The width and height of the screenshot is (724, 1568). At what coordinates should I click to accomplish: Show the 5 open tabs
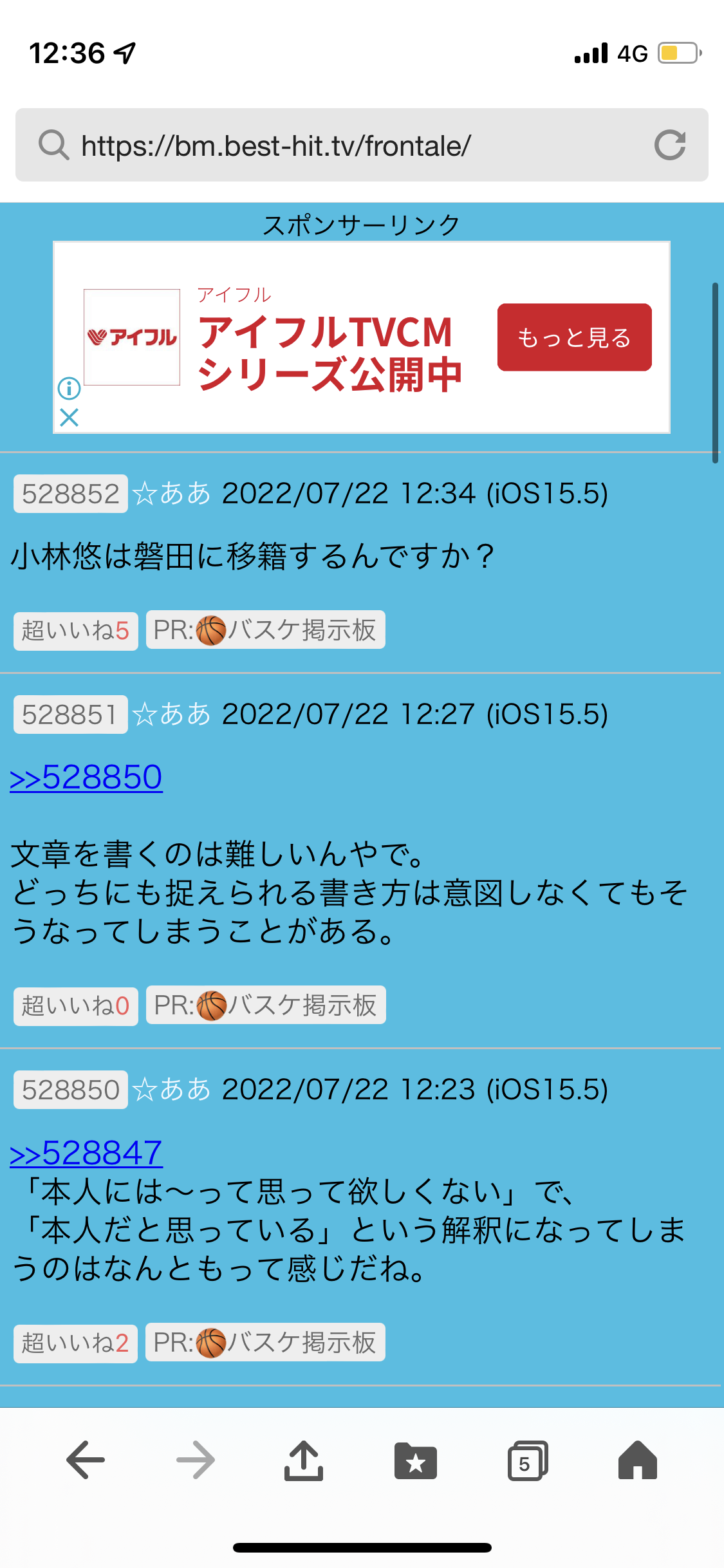click(528, 1461)
